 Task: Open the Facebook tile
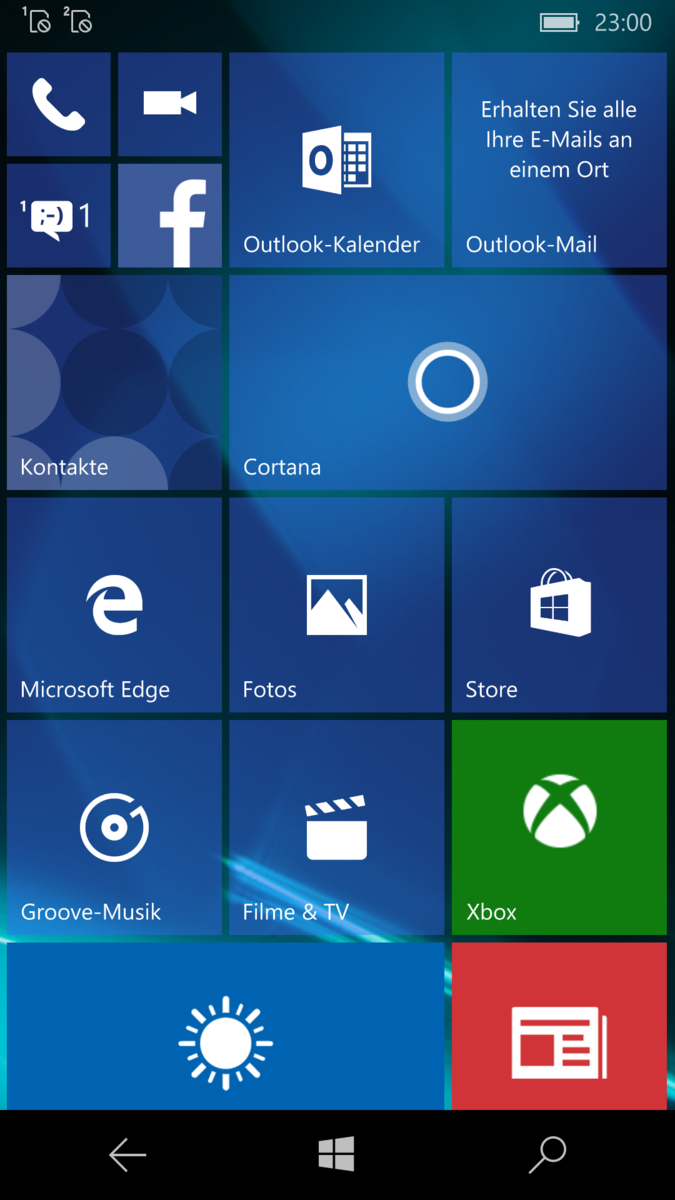point(170,216)
